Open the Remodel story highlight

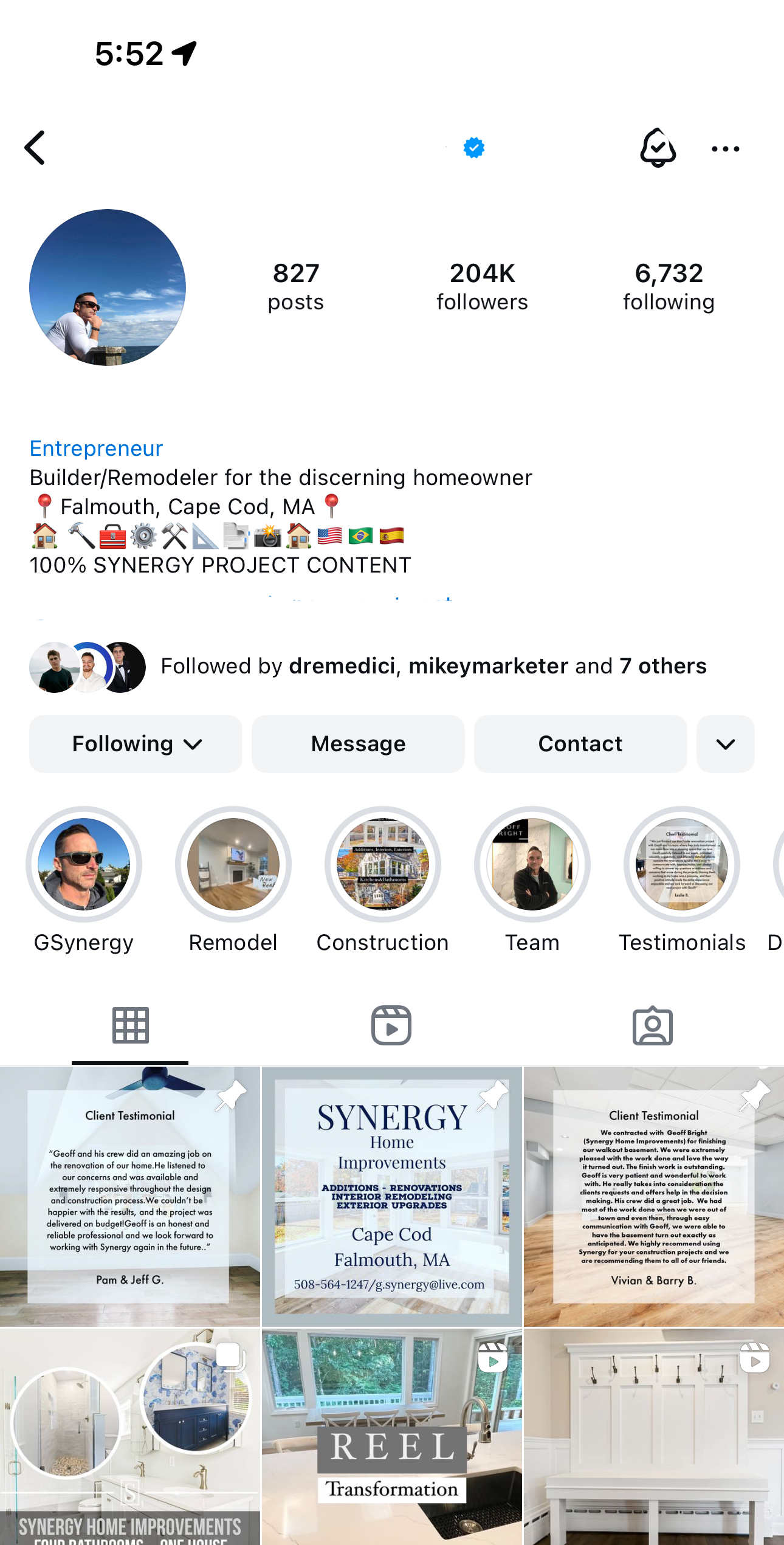[x=233, y=864]
